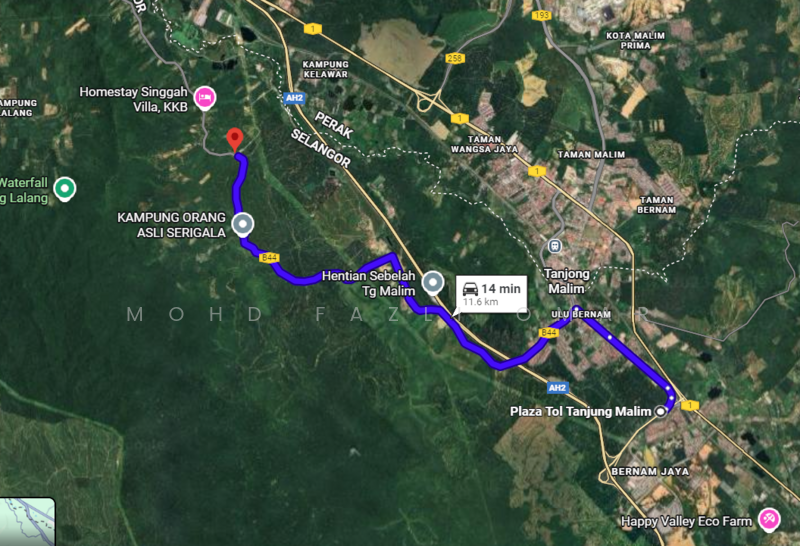The height and width of the screenshot is (546, 800).
Task: Tap the Plaza Tol Tanjung Malim marker
Action: (x=660, y=411)
